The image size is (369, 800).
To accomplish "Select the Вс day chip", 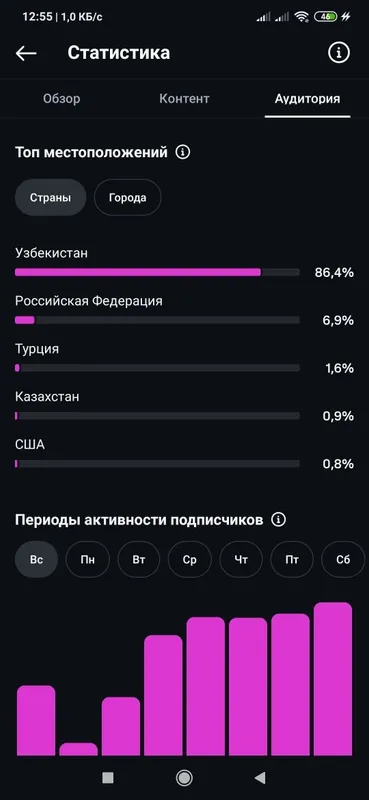I will [36, 559].
